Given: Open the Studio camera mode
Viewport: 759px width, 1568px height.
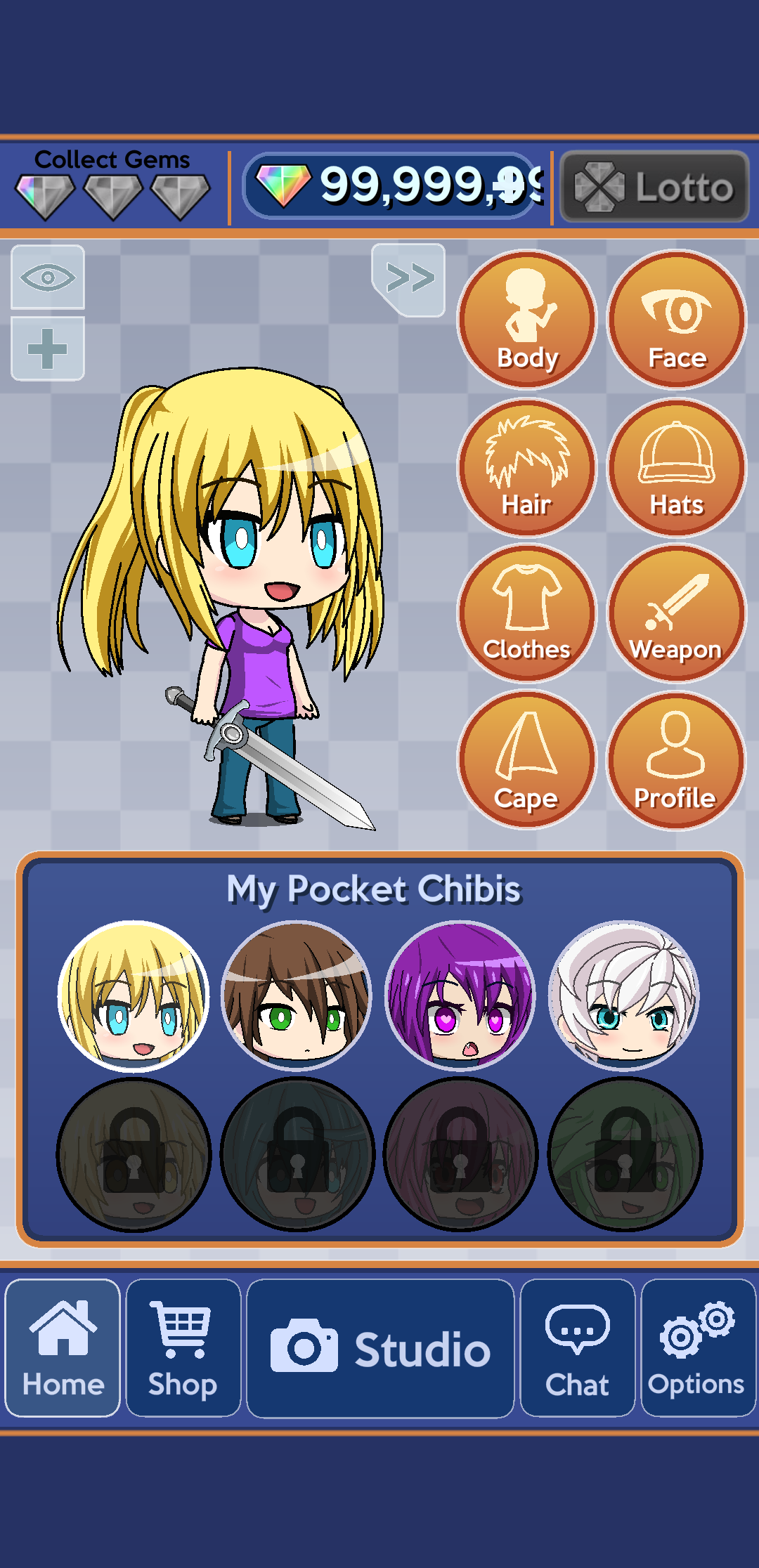Looking at the screenshot, I should (x=380, y=1347).
